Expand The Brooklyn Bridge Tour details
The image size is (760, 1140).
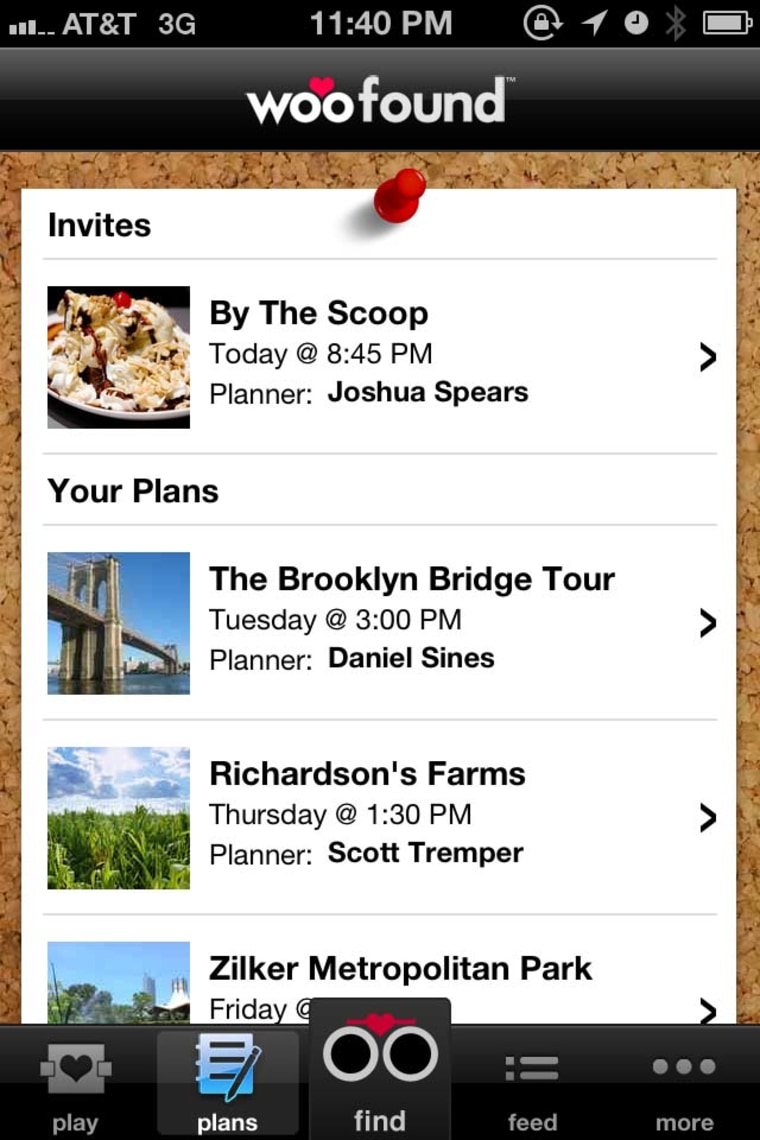[x=708, y=623]
